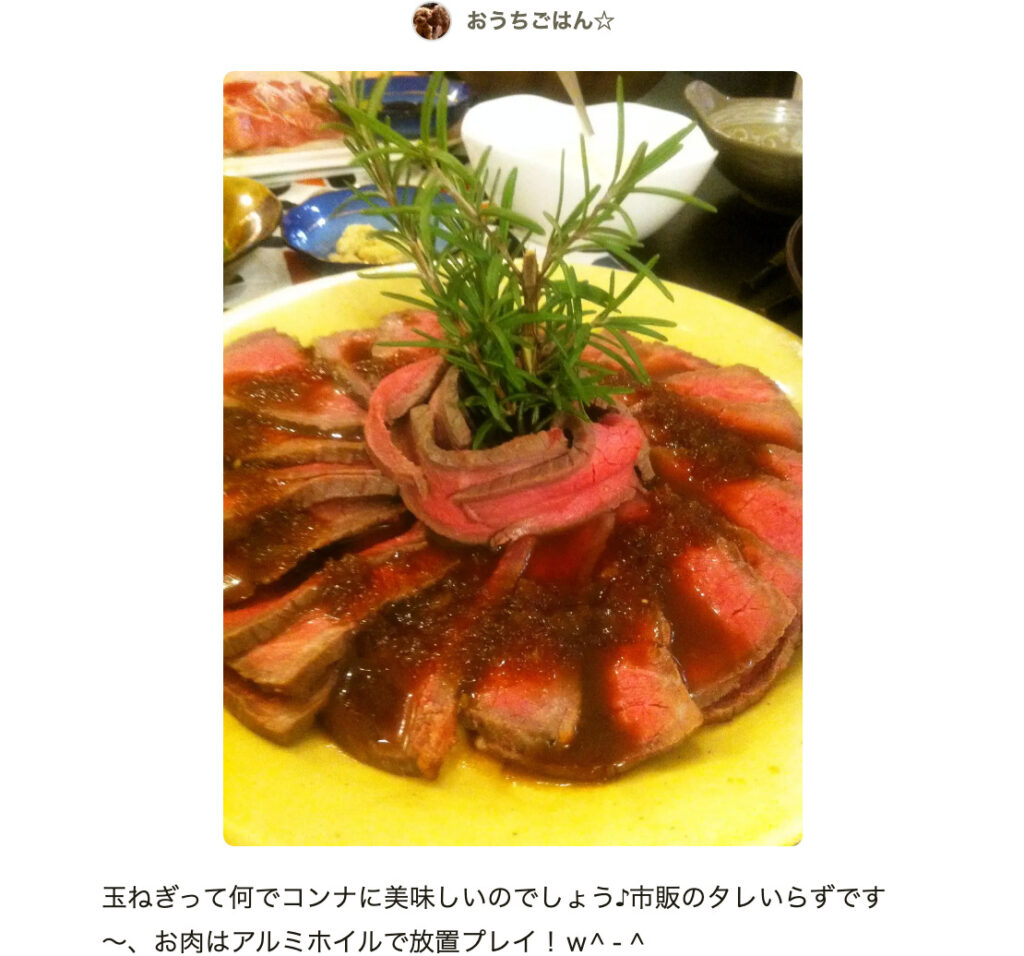Image resolution: width=1024 pixels, height=956 pixels.
Task: Open the おうちごはん☆ user profile
Action: pyautogui.click(x=539, y=21)
